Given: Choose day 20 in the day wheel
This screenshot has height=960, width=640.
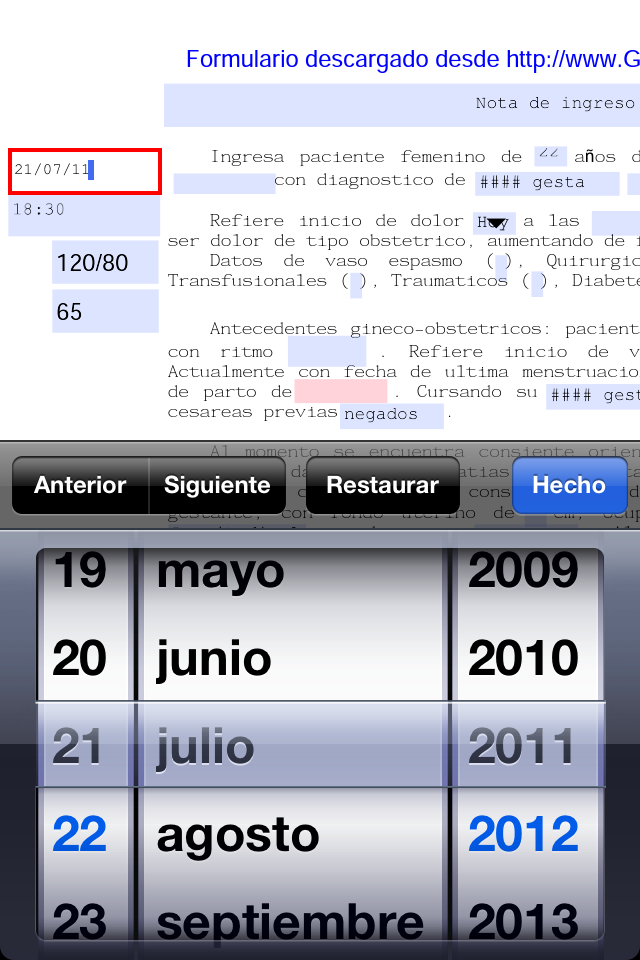Looking at the screenshot, I should click(80, 658).
